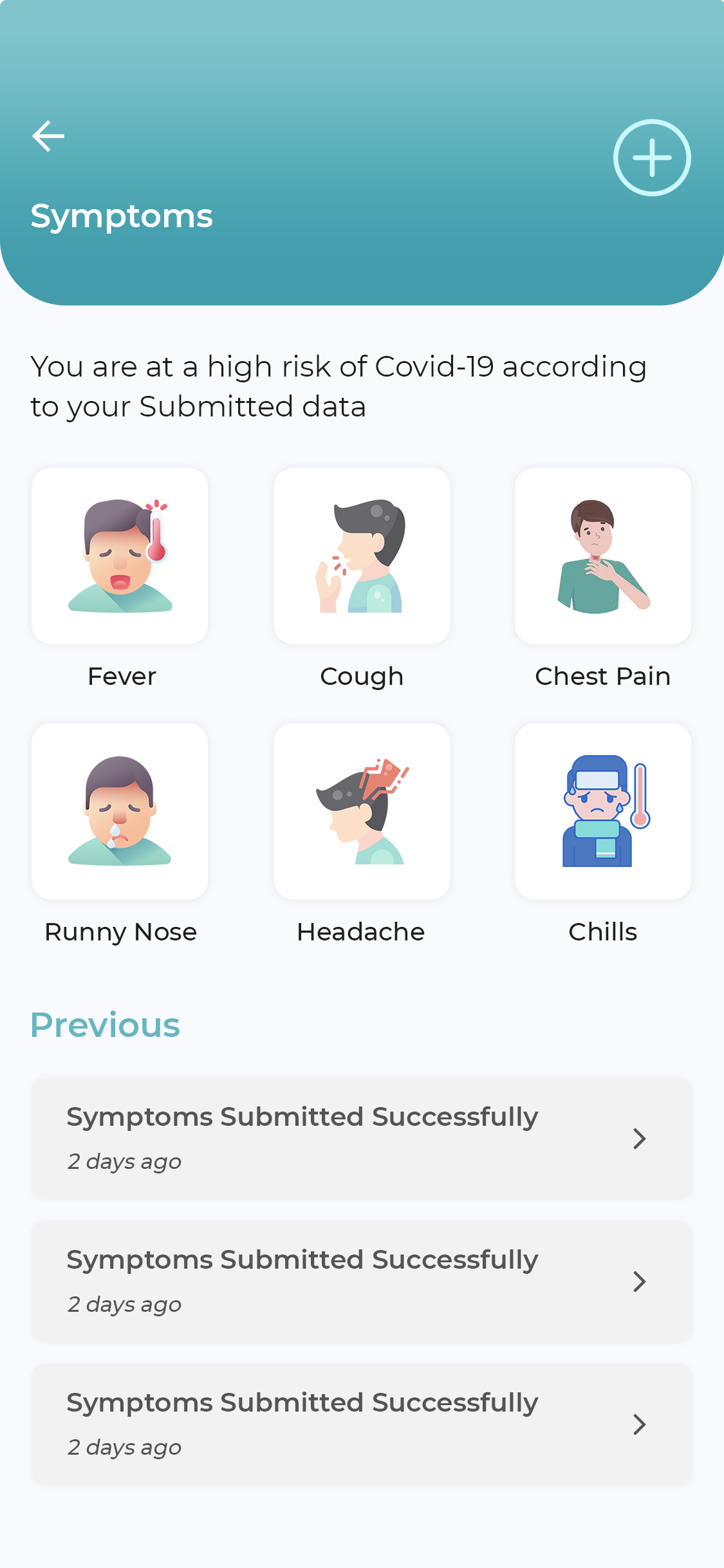Choose the Chest Pain card
Image resolution: width=724 pixels, height=1568 pixels.
pos(603,556)
